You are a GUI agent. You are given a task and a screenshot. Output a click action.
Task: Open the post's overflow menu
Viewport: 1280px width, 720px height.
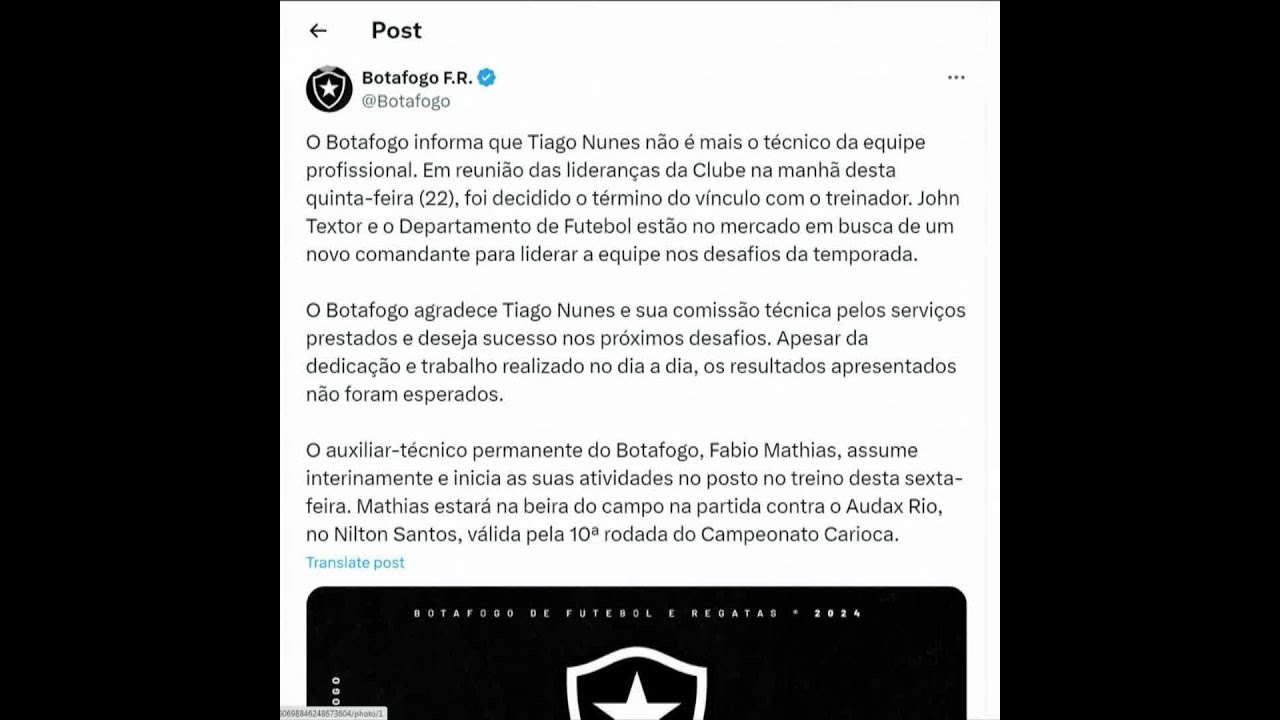pos(956,78)
